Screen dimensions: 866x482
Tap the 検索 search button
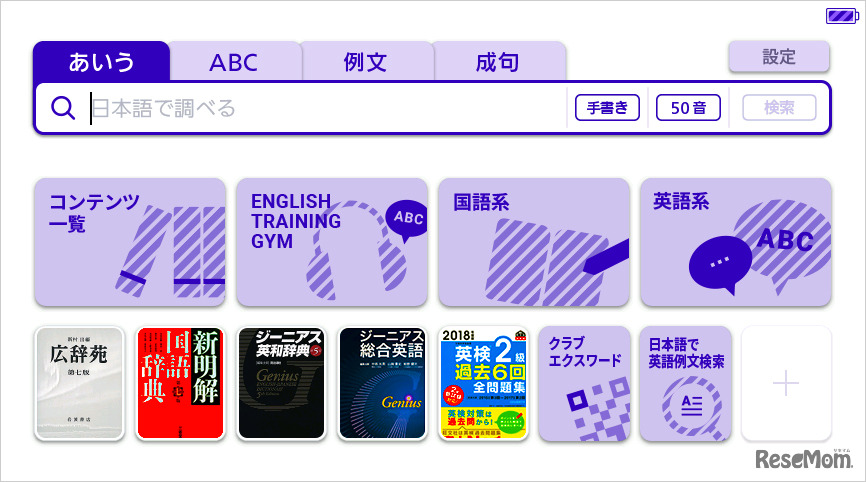tap(779, 107)
